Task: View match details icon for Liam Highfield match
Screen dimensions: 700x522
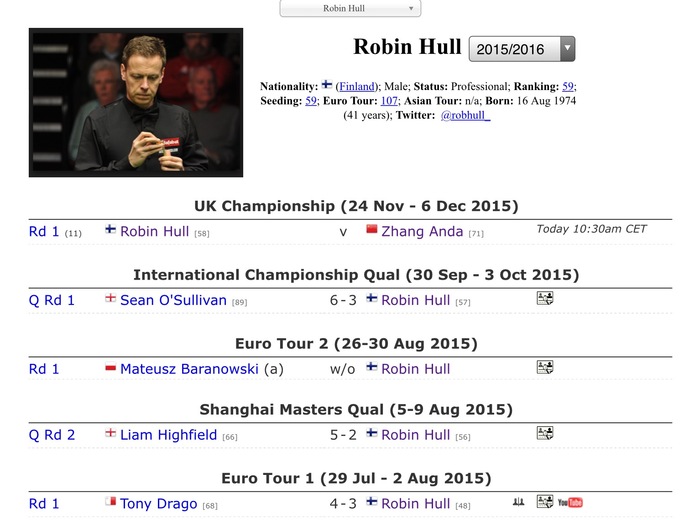Action: 545,433
